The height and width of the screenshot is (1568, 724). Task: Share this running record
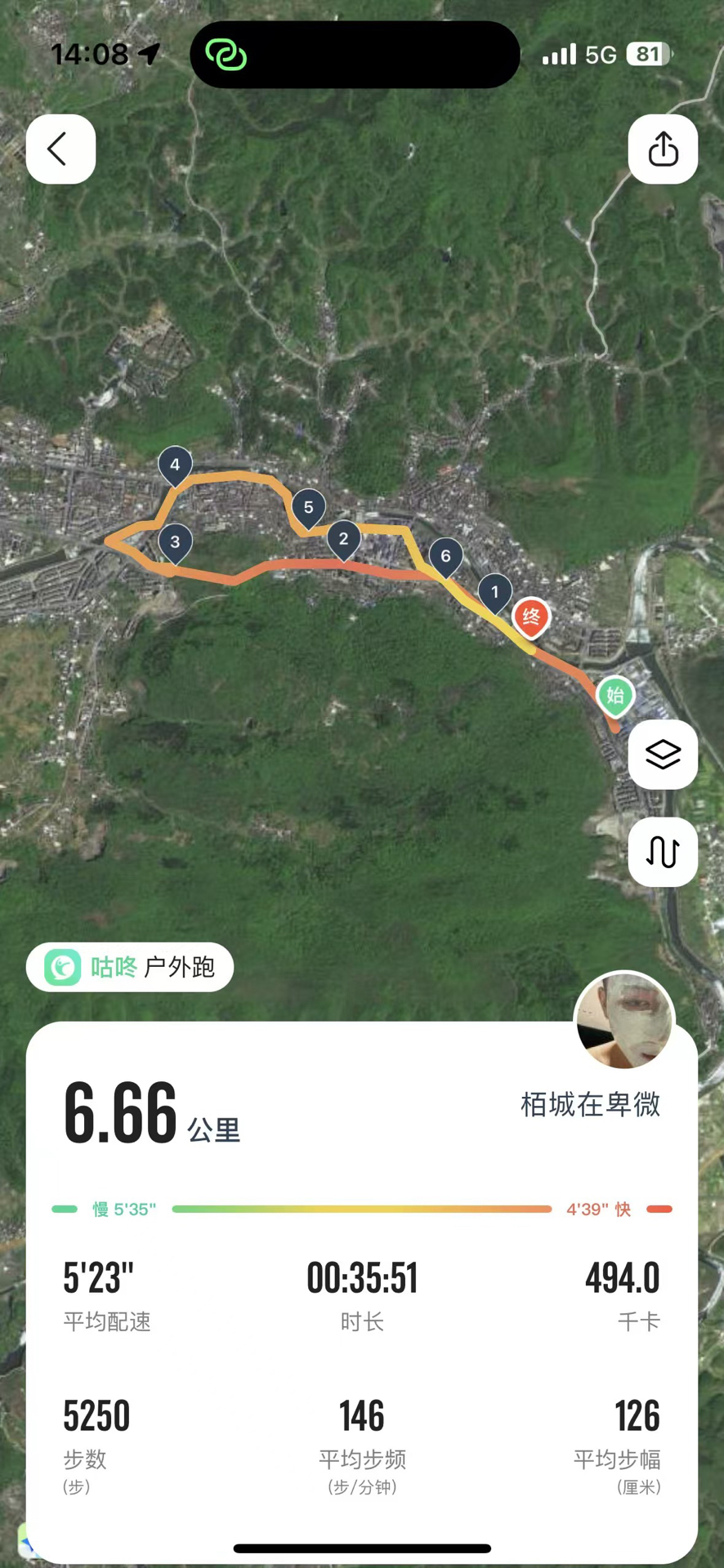[x=663, y=149]
